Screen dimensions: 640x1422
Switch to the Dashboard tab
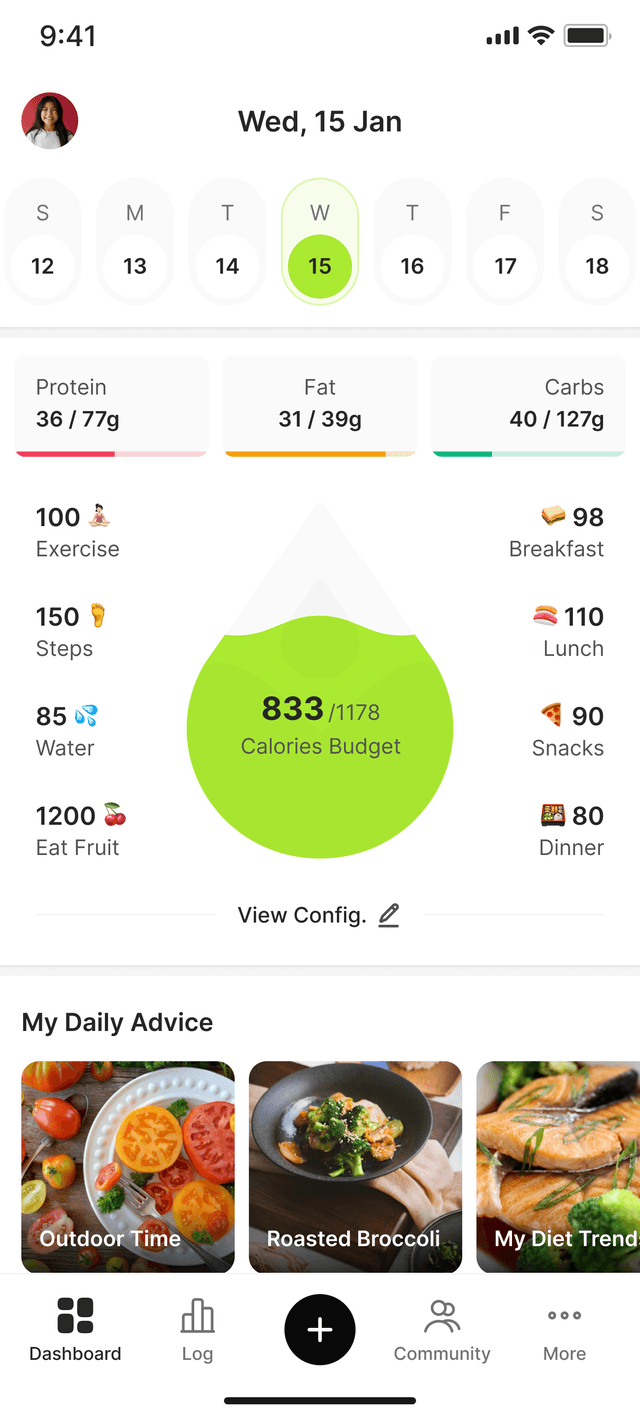coord(75,1330)
